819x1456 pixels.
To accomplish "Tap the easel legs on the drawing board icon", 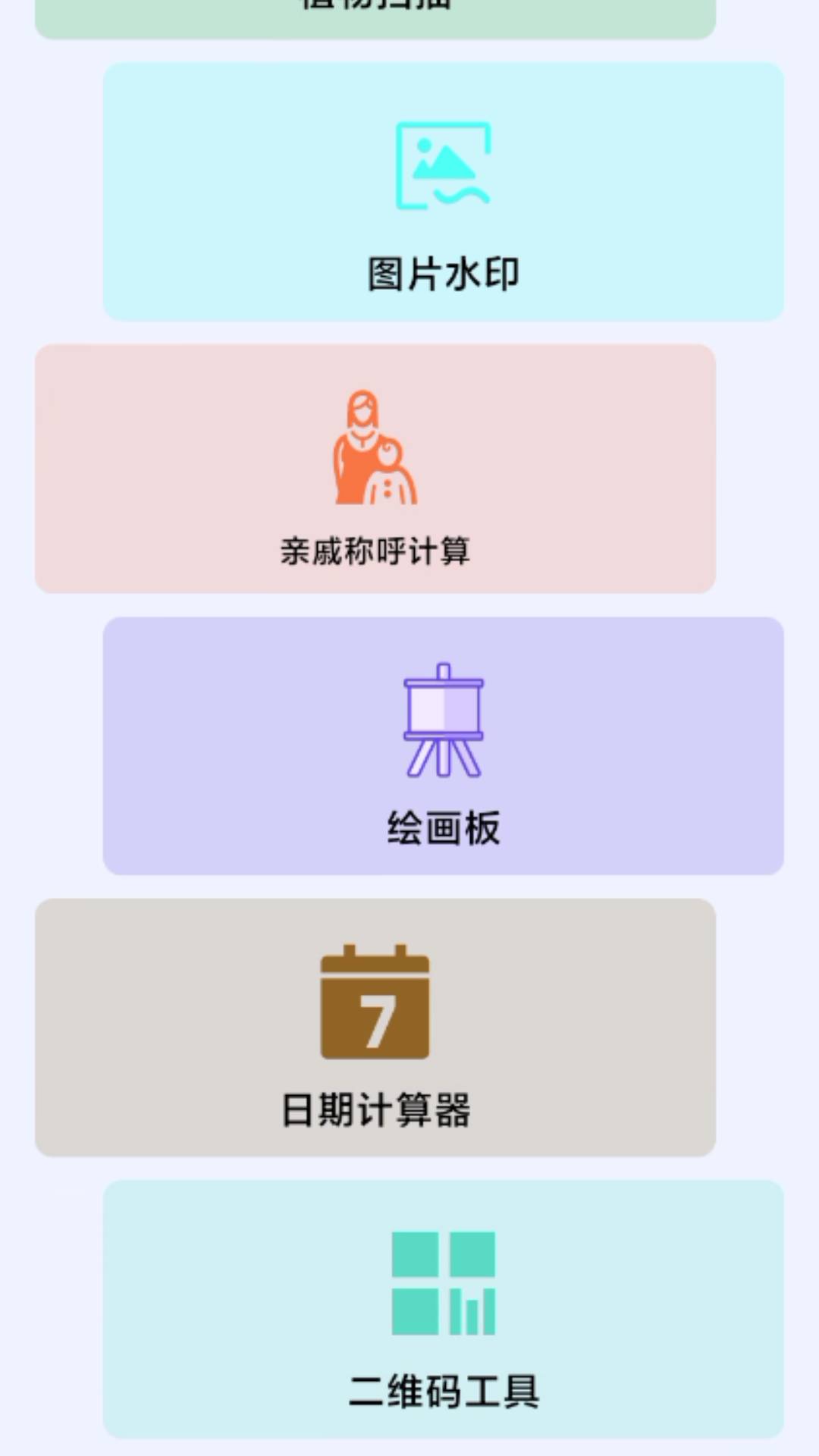I will 443,758.
